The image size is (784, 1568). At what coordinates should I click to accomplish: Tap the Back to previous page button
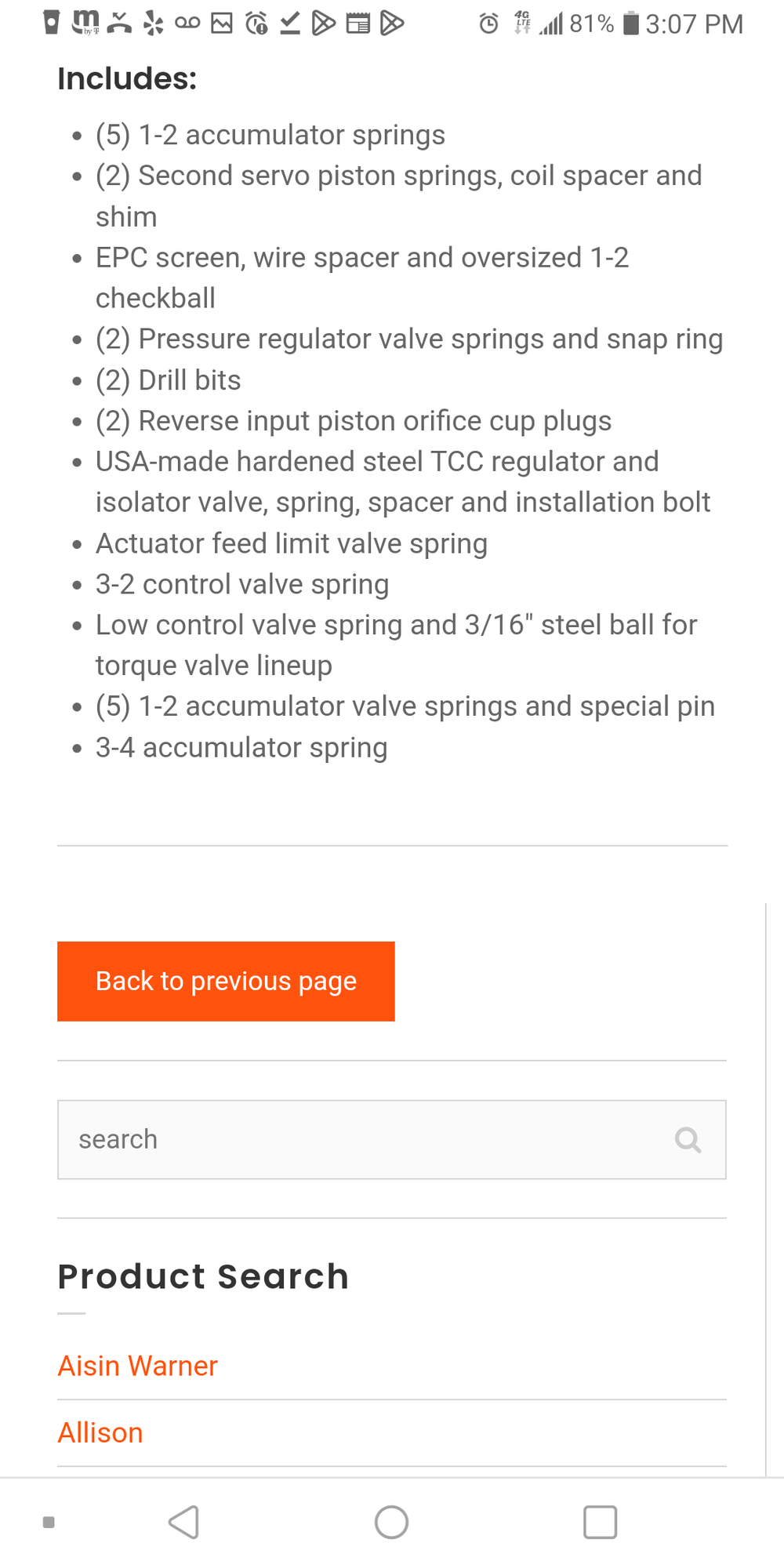[226, 981]
